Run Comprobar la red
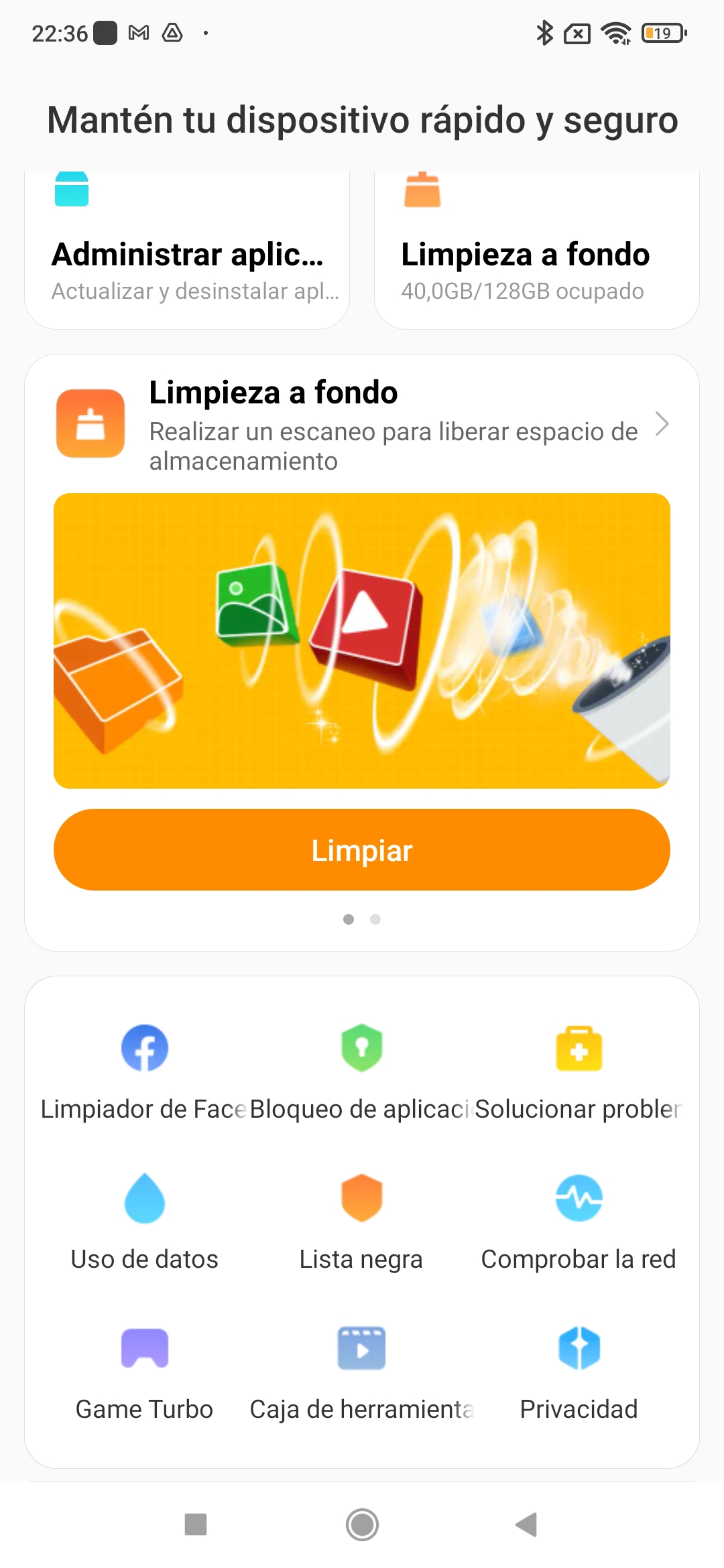The image size is (724, 1568). pyautogui.click(x=579, y=1217)
